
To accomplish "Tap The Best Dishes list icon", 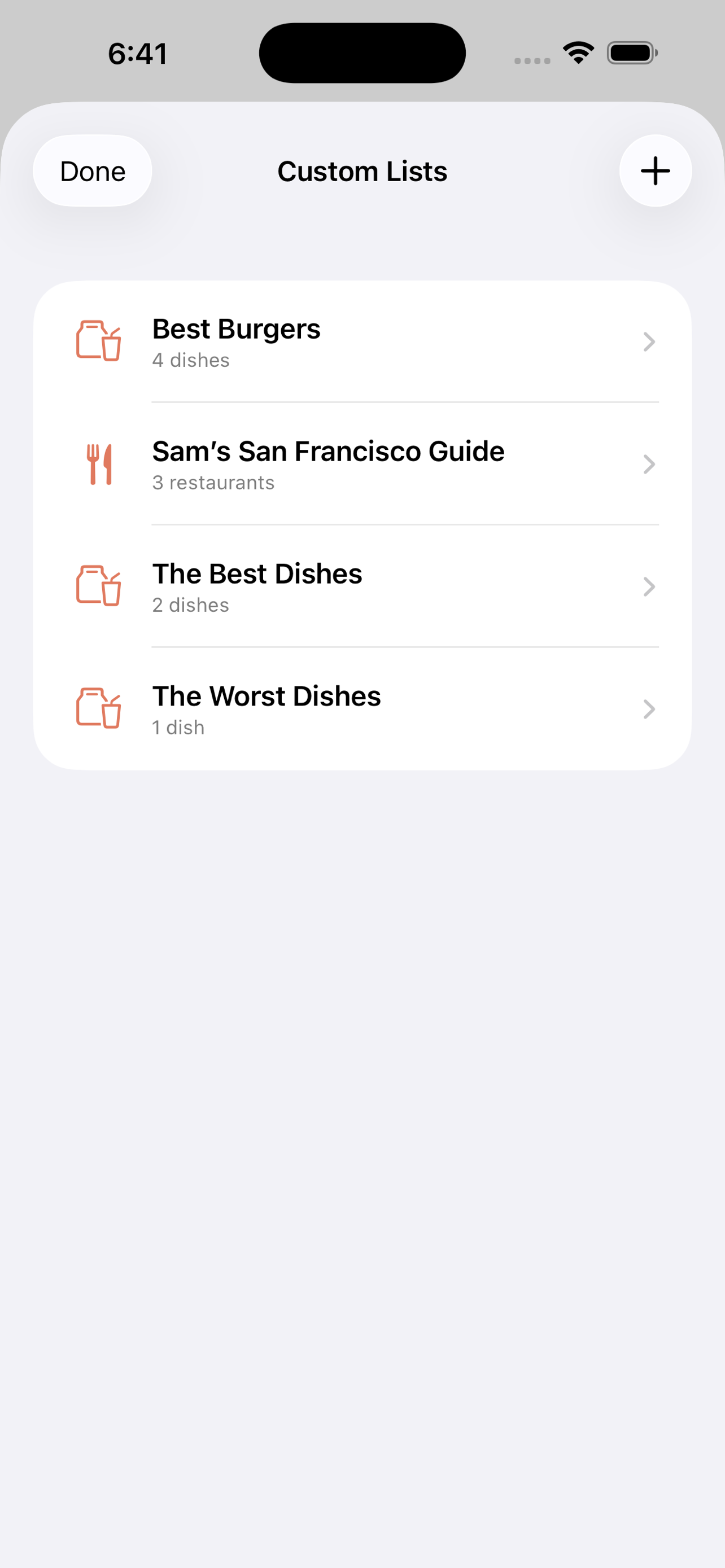I will [99, 586].
